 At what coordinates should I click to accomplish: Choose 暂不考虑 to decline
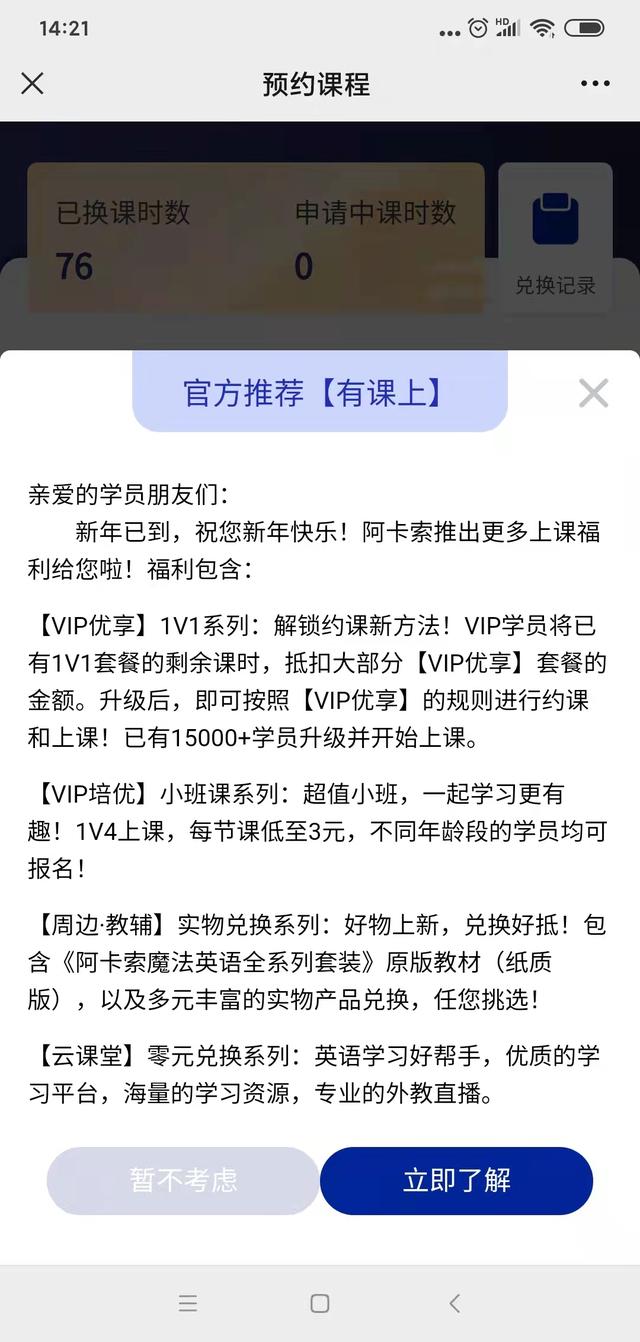tap(183, 1180)
